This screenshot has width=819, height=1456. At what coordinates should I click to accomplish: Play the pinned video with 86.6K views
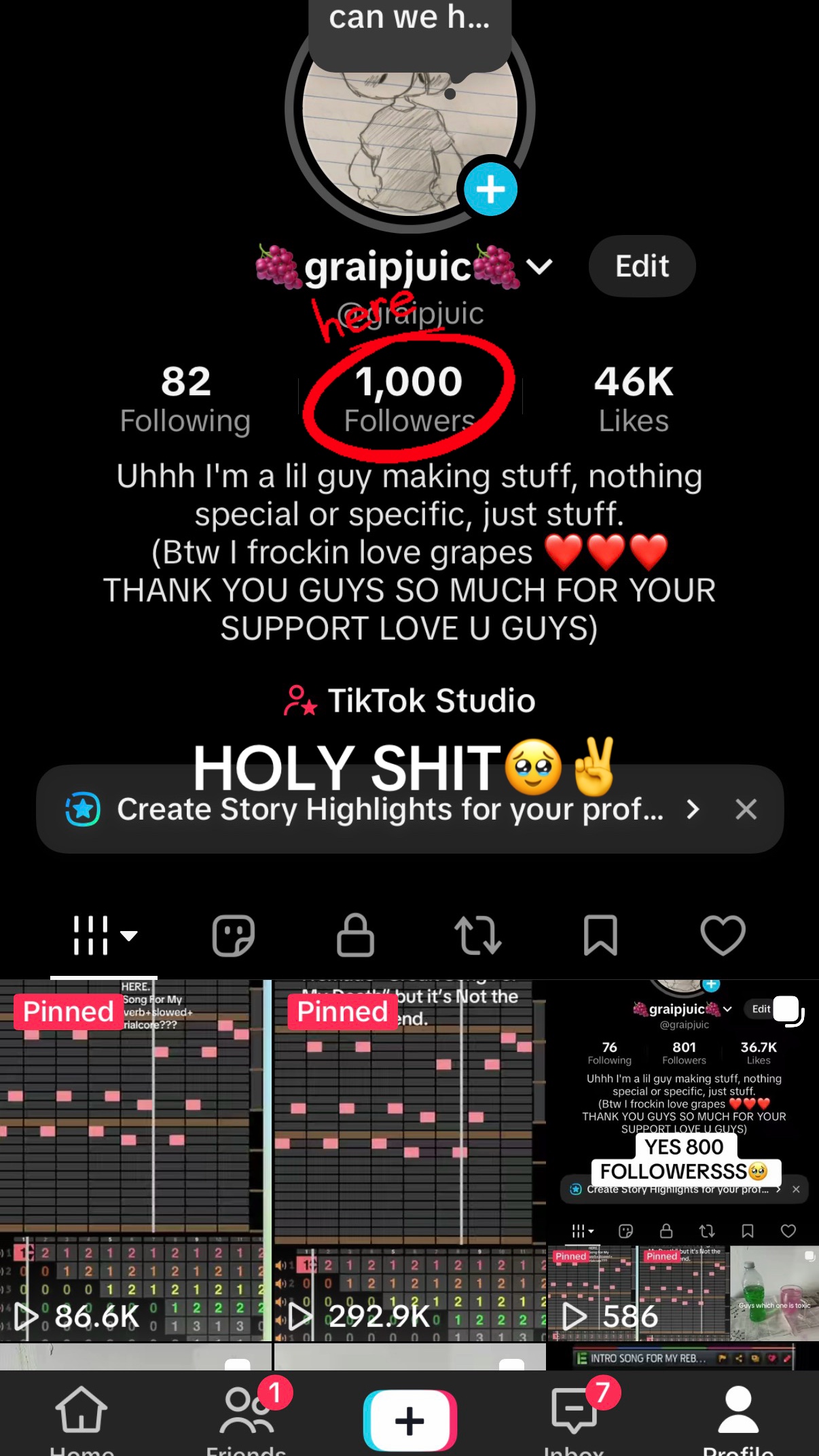pos(135,1160)
